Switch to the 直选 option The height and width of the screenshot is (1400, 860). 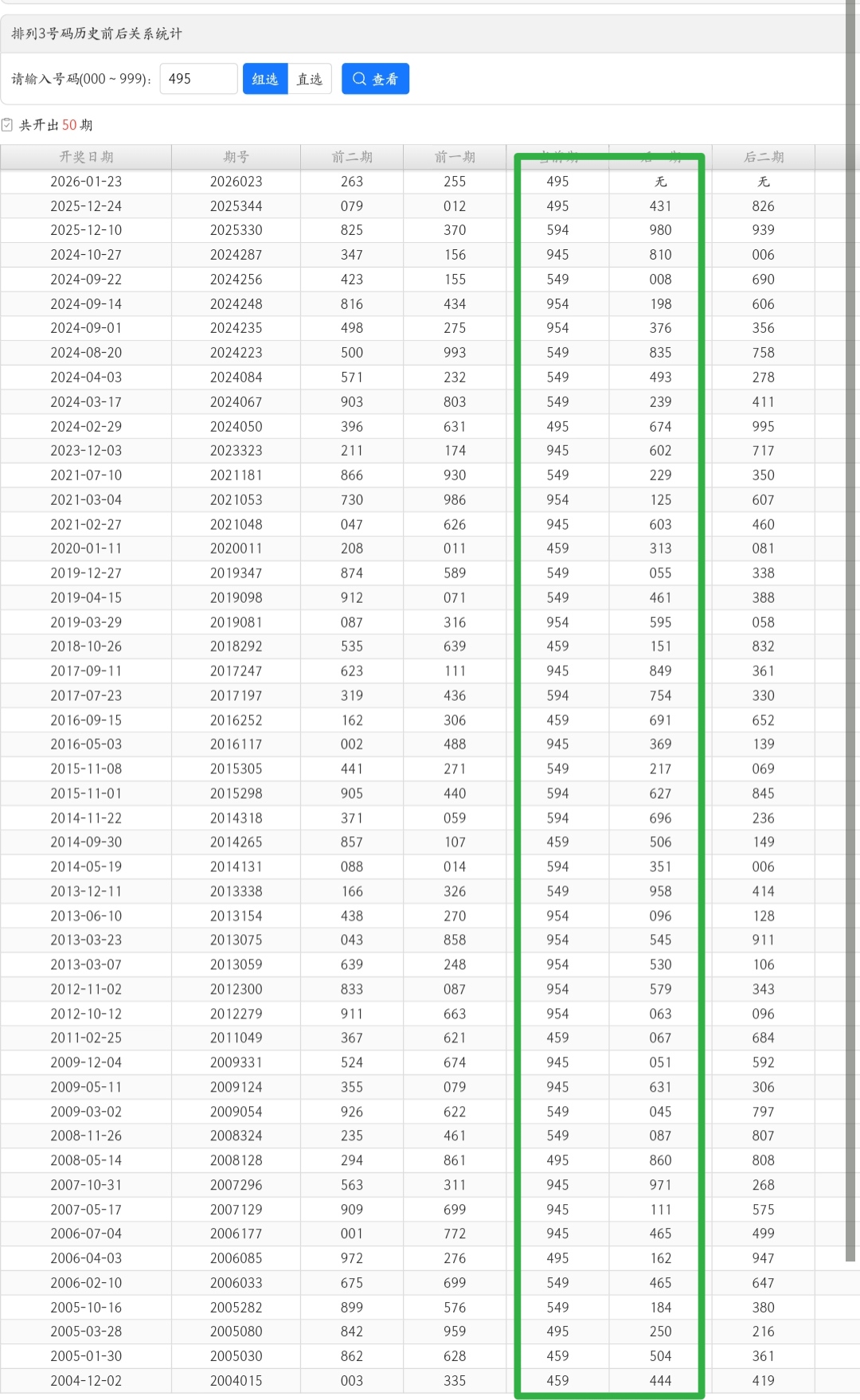tap(310, 79)
